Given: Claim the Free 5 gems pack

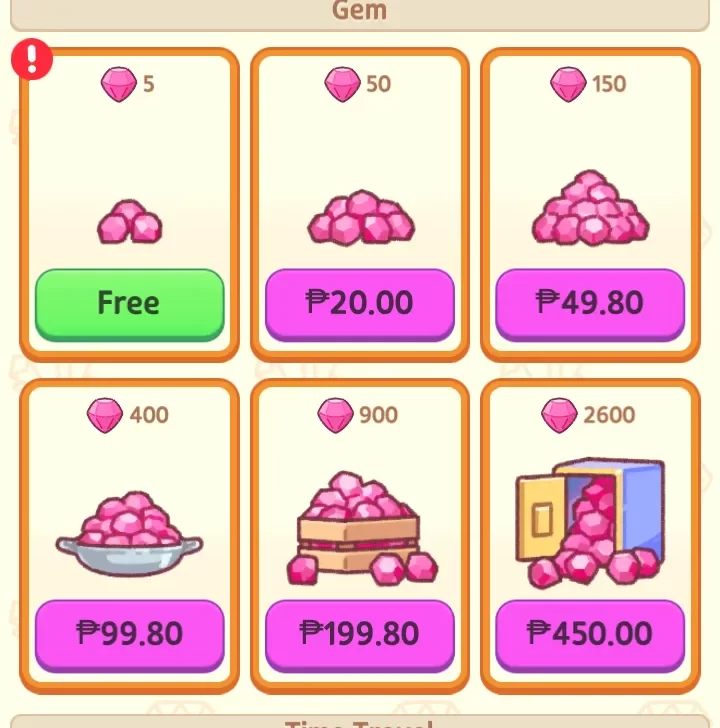Looking at the screenshot, I should (129, 303).
